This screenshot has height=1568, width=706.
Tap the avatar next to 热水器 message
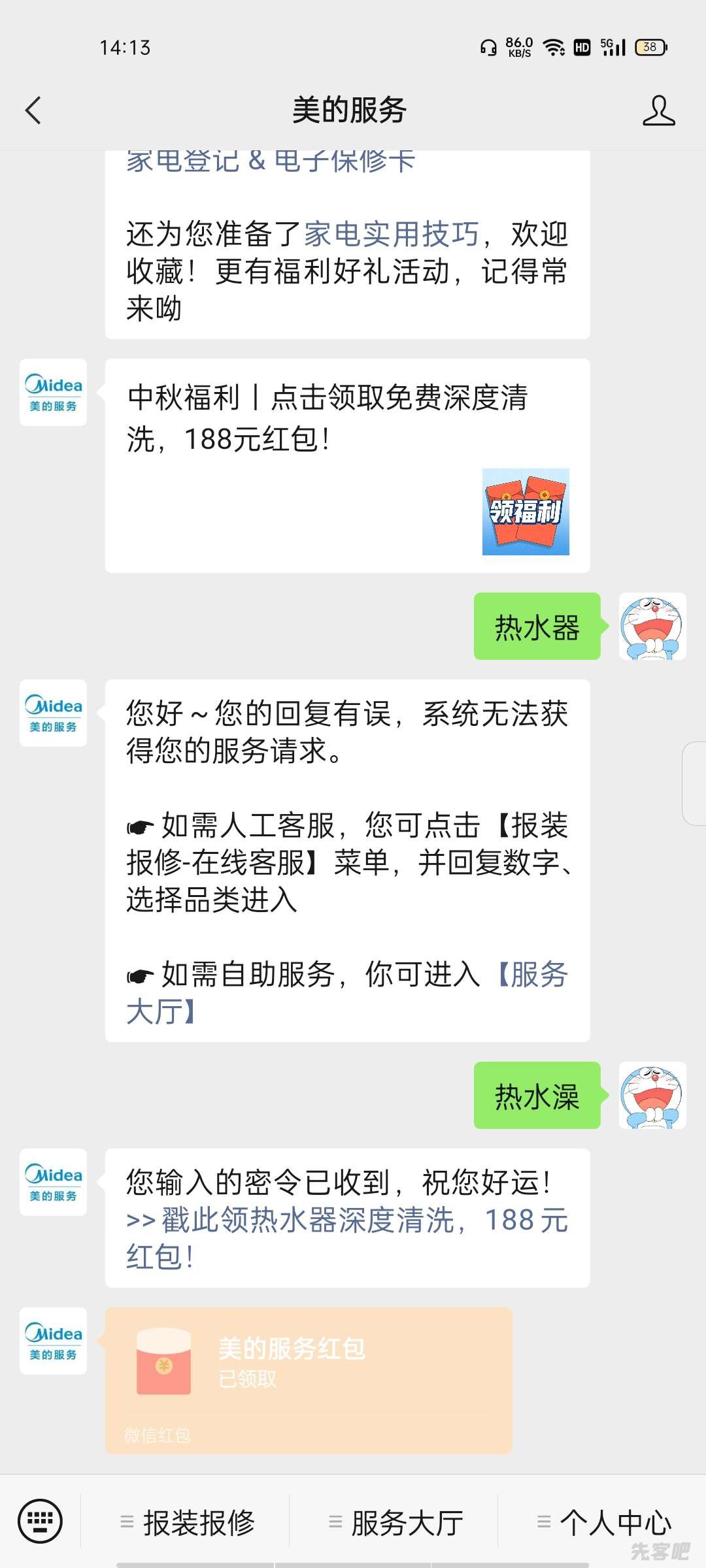pyautogui.click(x=652, y=626)
